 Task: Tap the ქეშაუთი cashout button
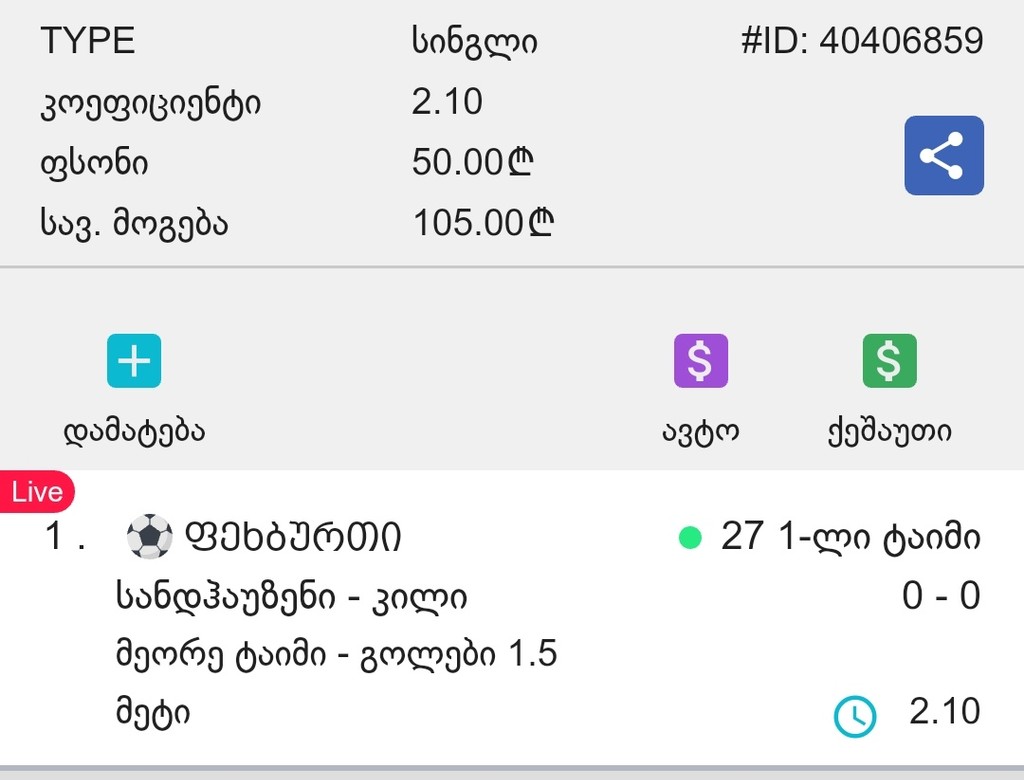(x=888, y=361)
